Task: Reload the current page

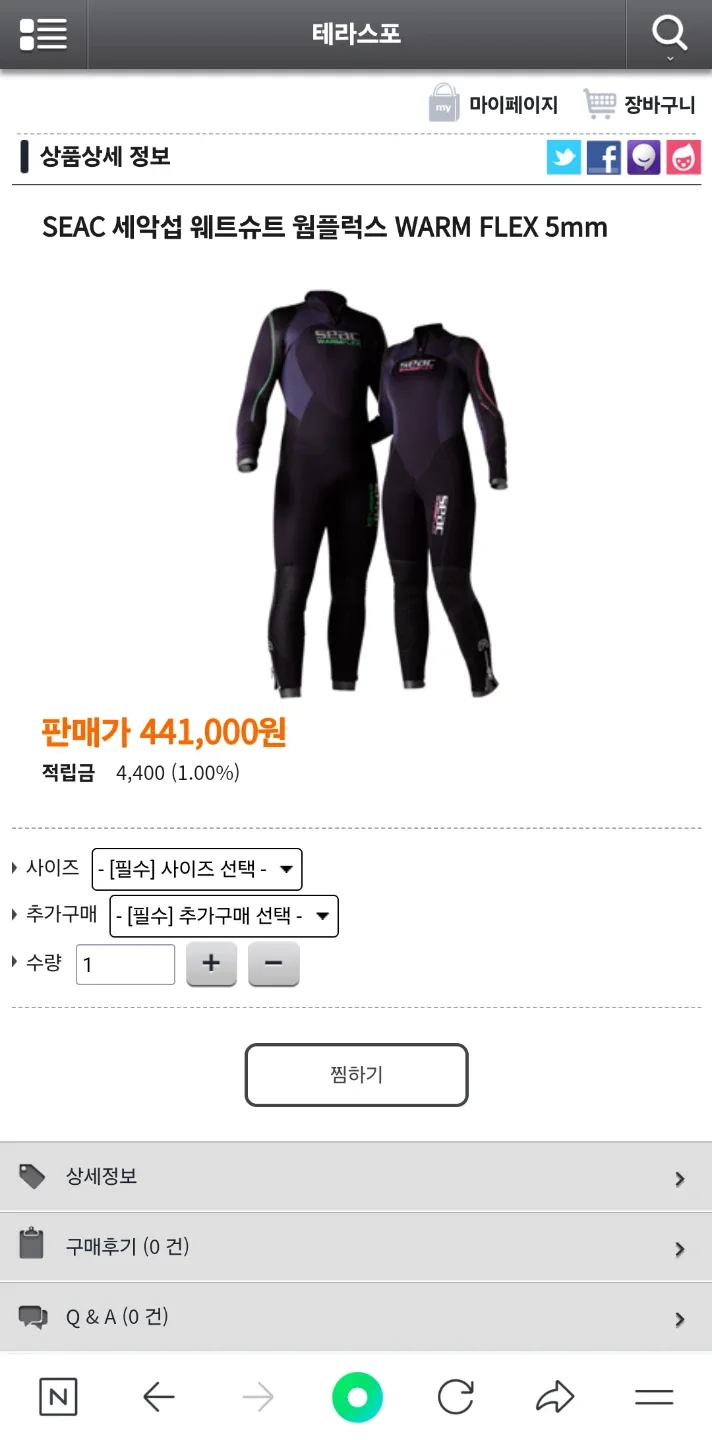Action: 455,1397
